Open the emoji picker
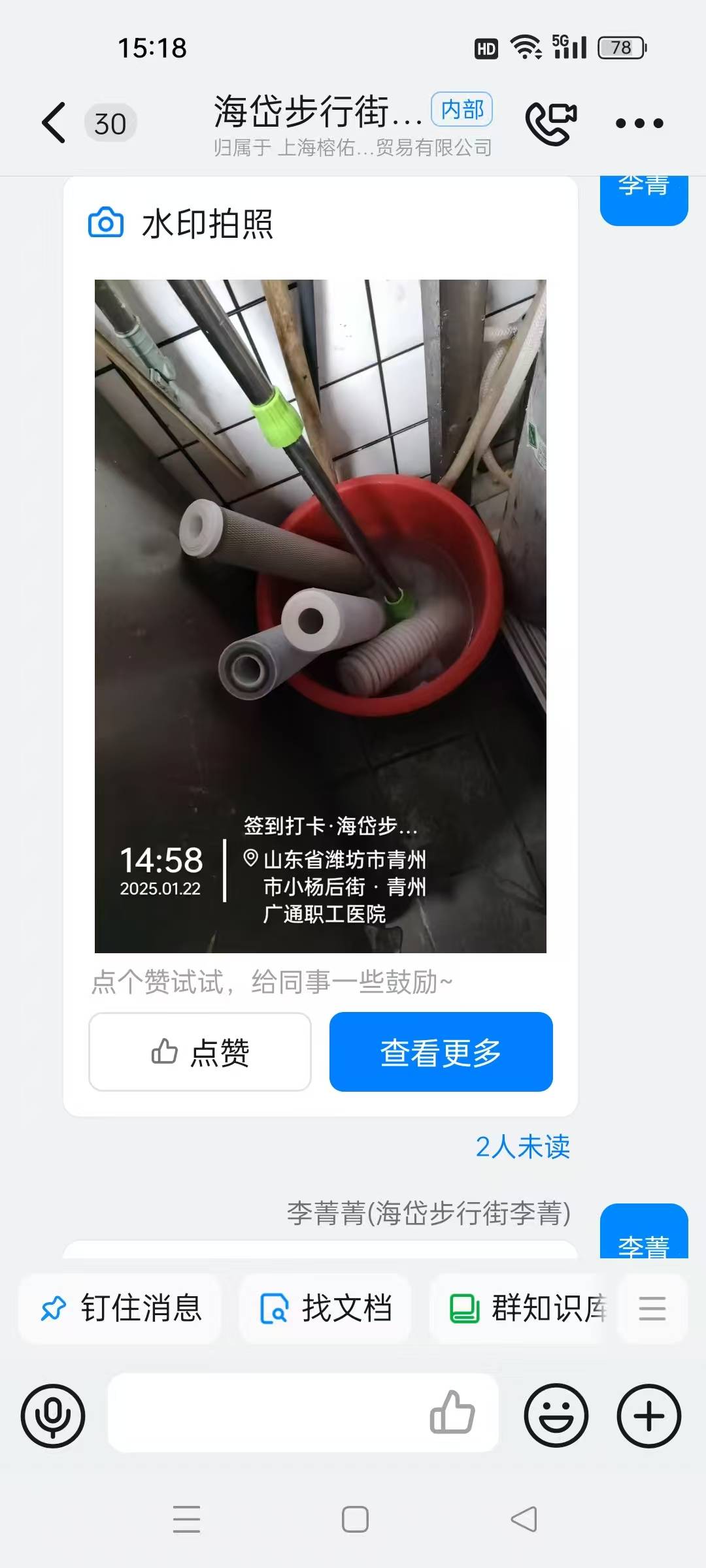This screenshot has height=1568, width=706. tap(556, 1416)
